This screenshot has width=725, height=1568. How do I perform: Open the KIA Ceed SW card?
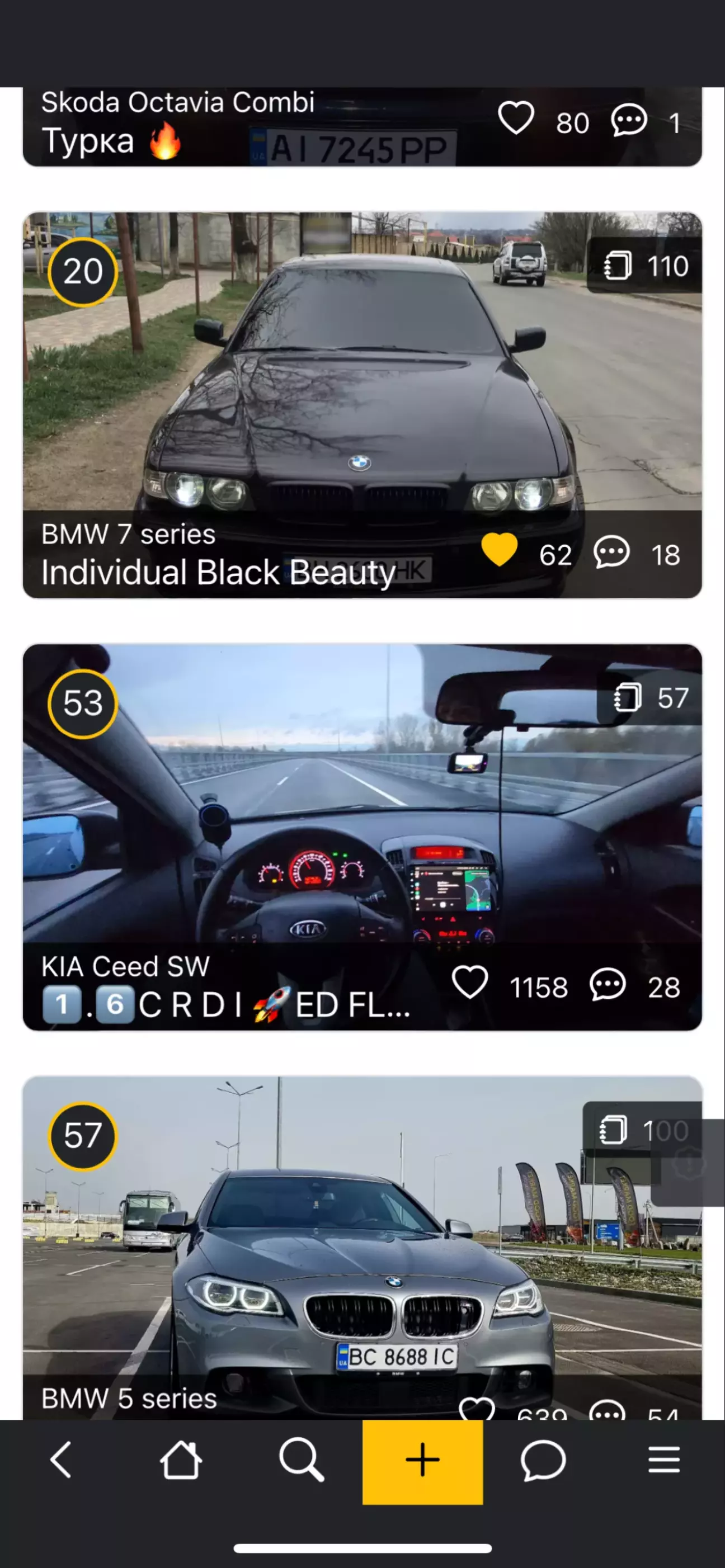361,810
